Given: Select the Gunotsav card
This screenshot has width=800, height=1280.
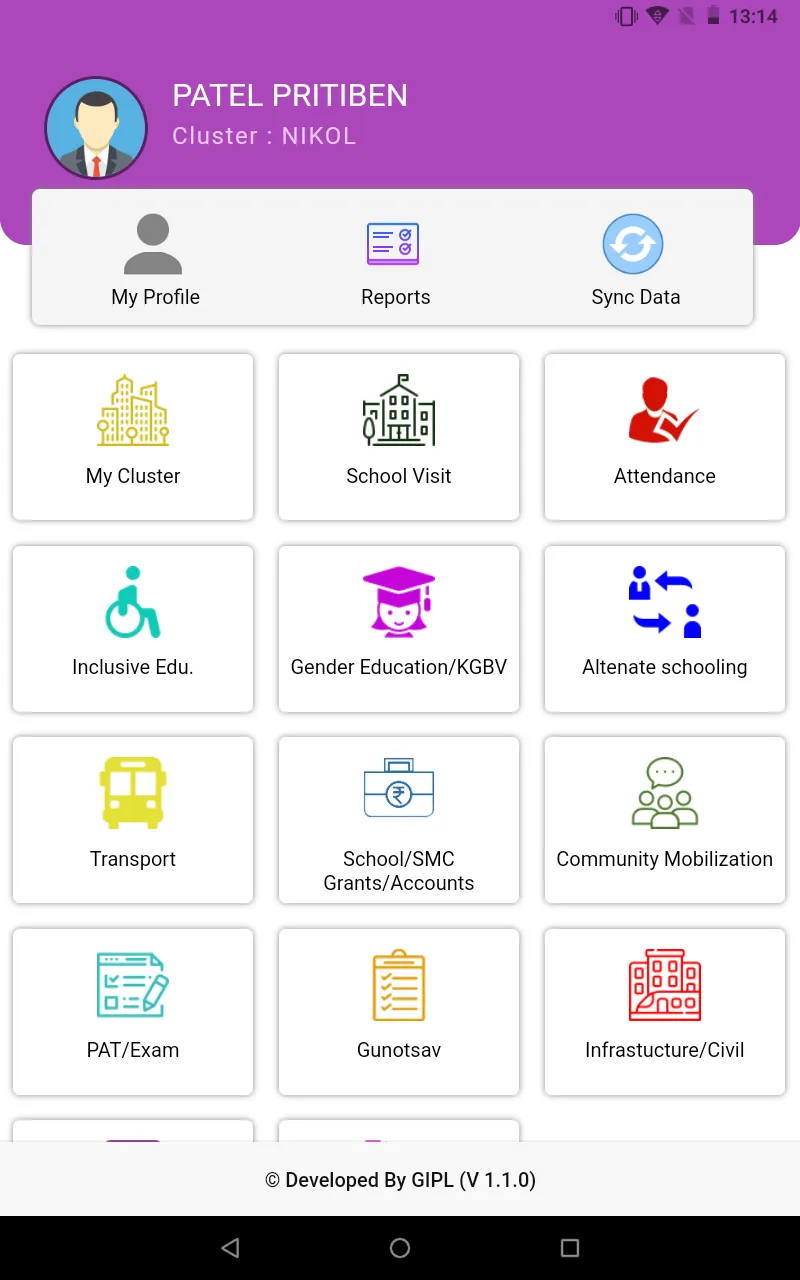Looking at the screenshot, I should click(x=399, y=1011).
